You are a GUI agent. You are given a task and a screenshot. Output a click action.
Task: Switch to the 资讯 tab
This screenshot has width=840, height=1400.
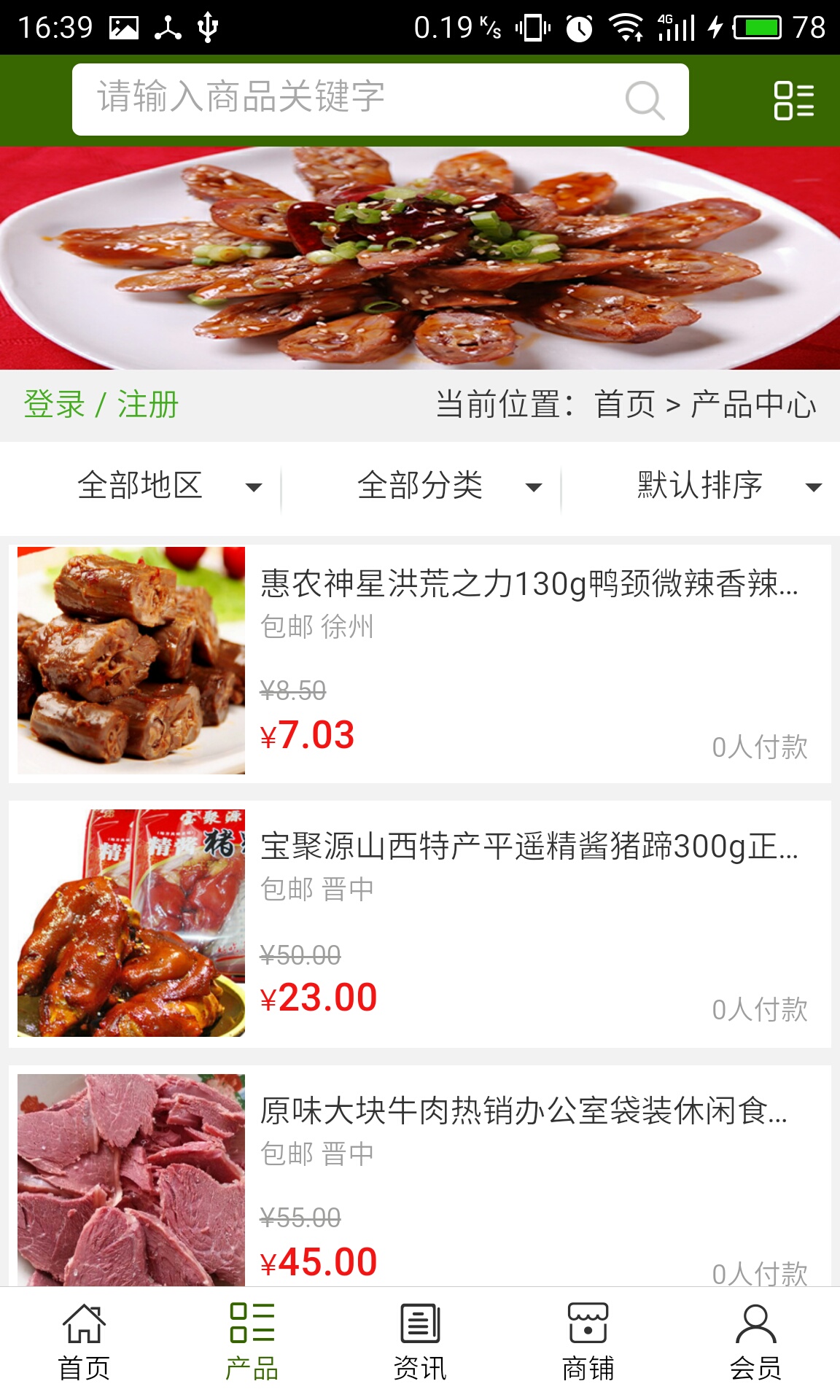pos(420,1342)
